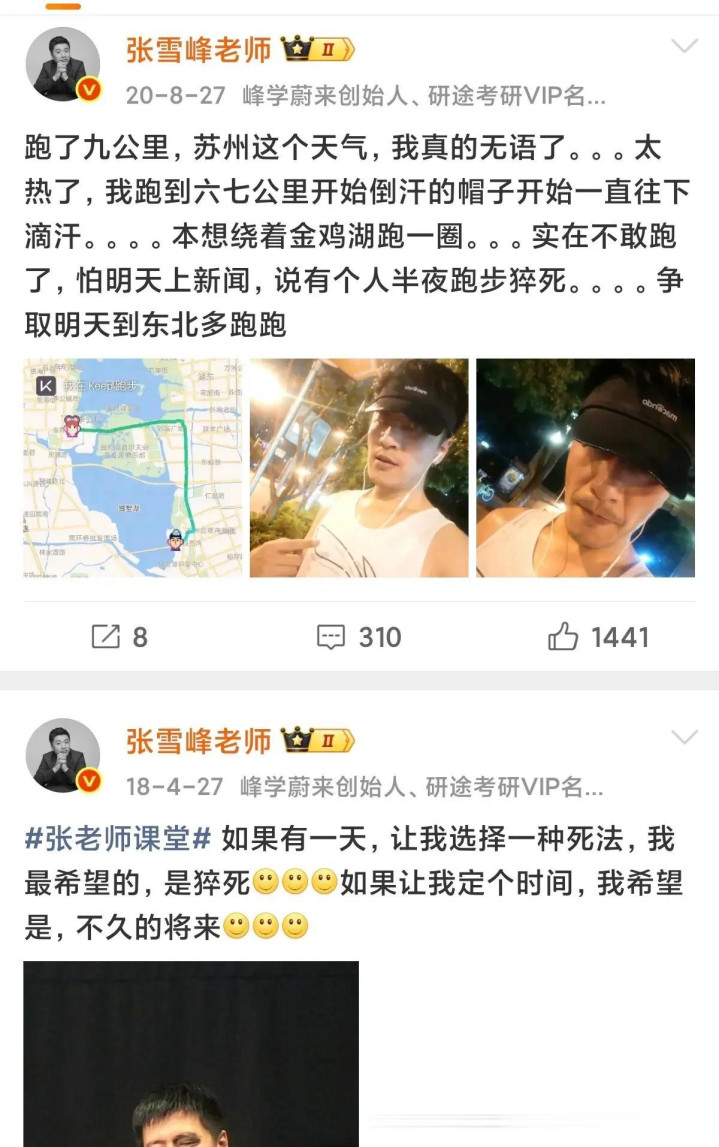Tap username 张雪峰老师 on the 18-4-27 post
Image resolution: width=719 pixels, height=1147 pixels.
198,741
